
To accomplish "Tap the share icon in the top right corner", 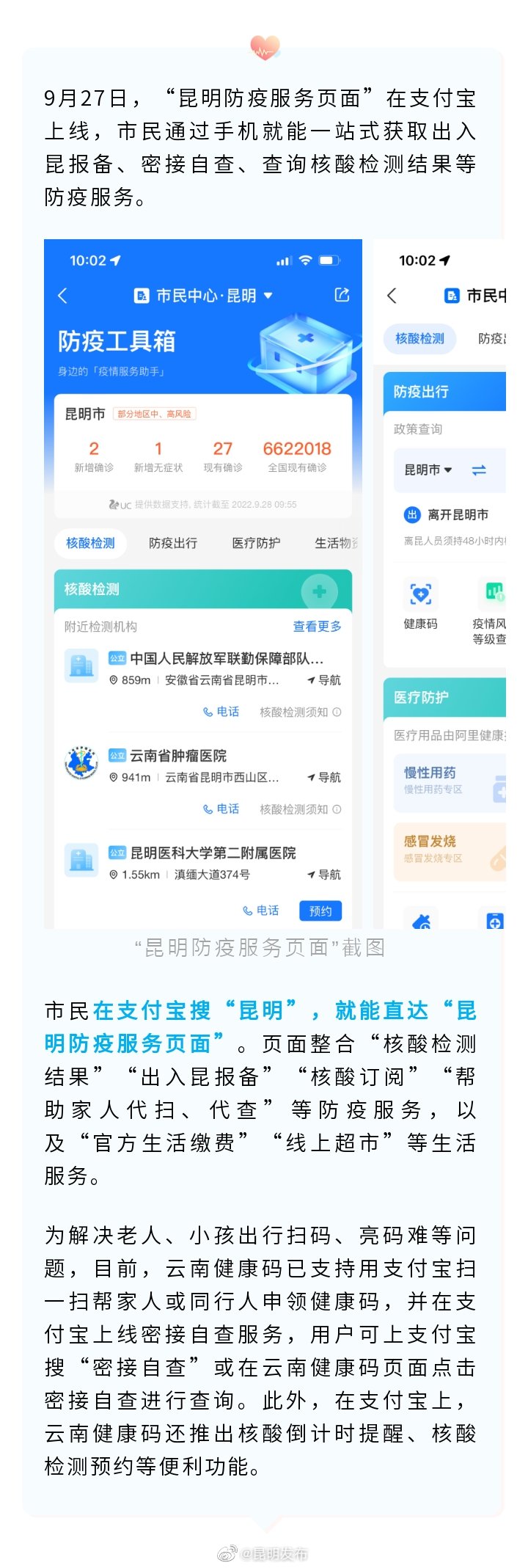I will pyautogui.click(x=342, y=295).
